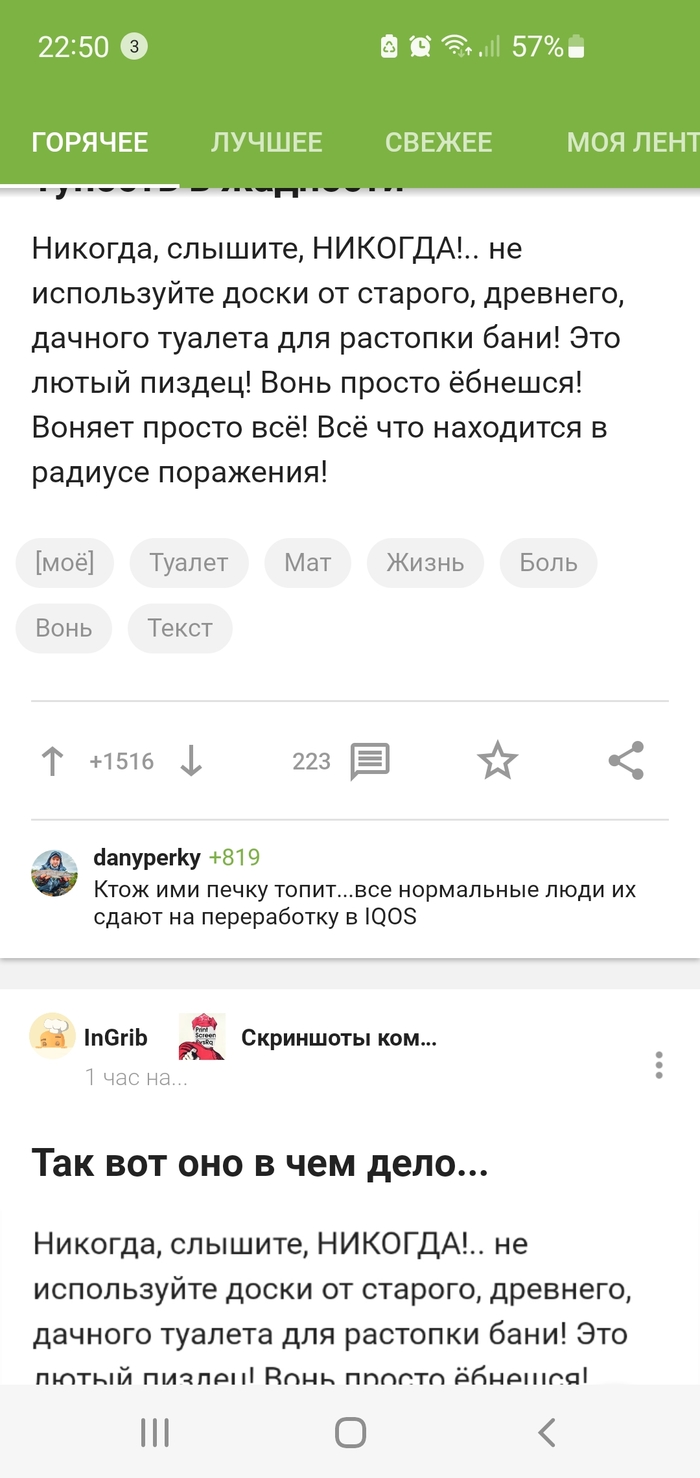
Task: Share the post via share icon
Action: click(626, 761)
